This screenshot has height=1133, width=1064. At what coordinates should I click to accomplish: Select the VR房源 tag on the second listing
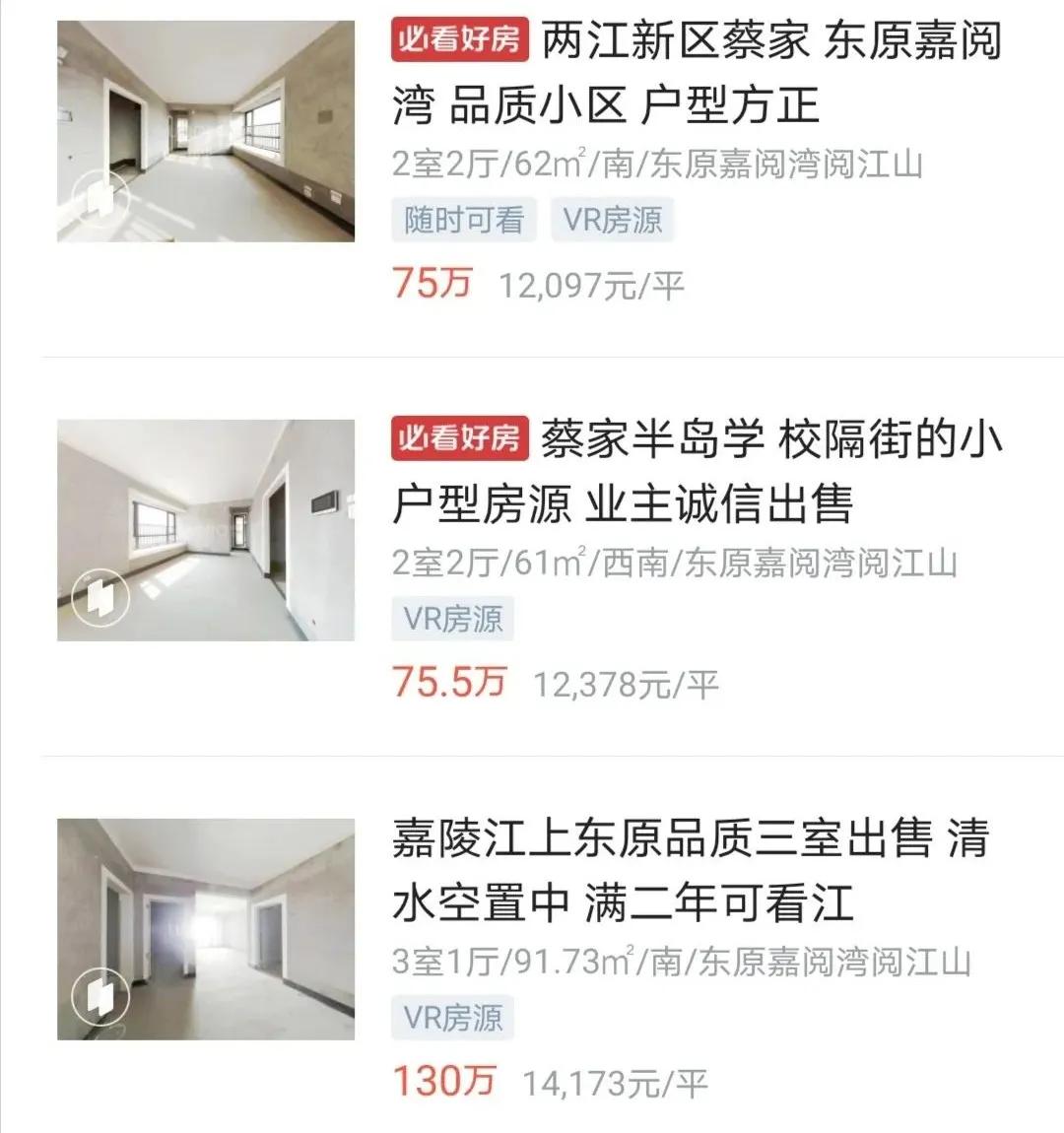455,619
